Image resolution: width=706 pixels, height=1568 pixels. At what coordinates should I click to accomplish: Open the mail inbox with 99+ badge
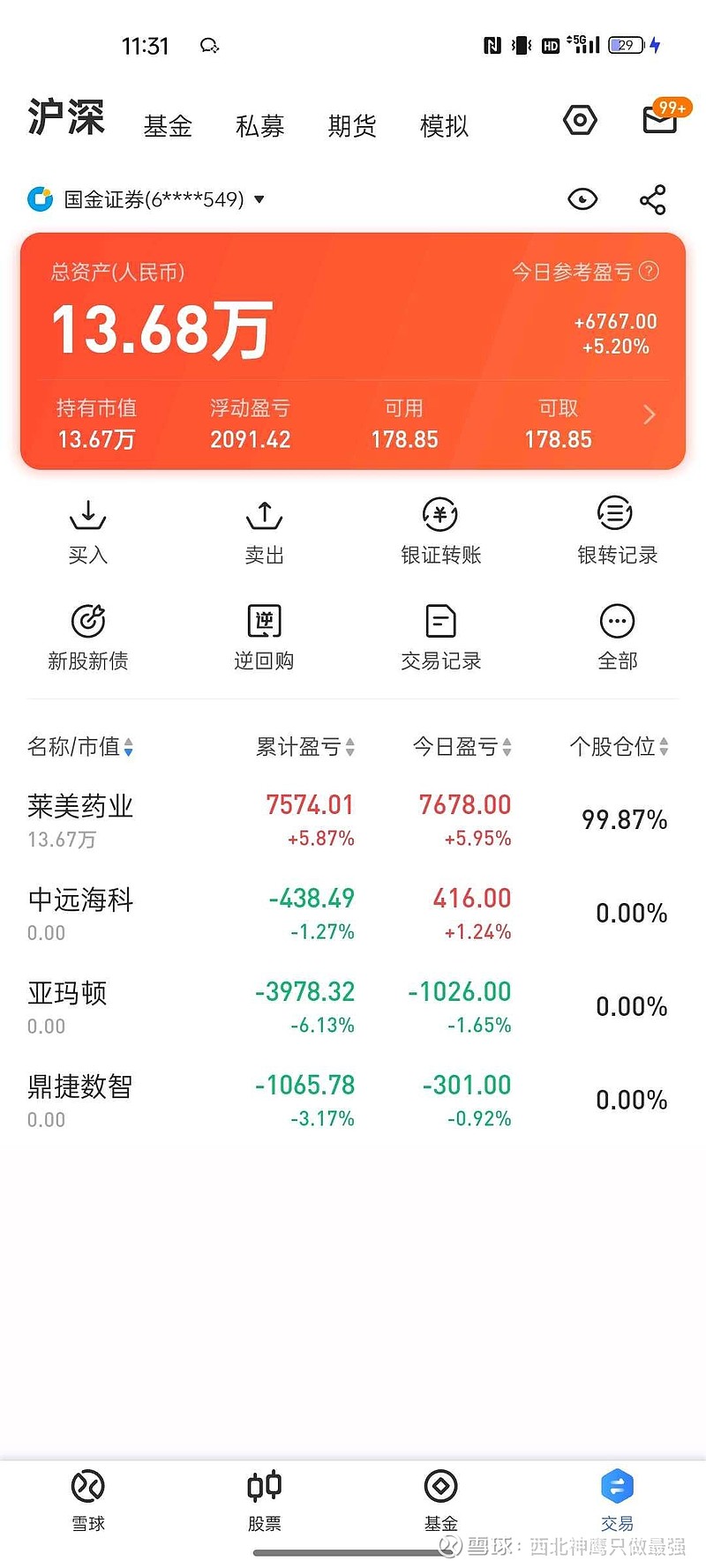tap(662, 117)
